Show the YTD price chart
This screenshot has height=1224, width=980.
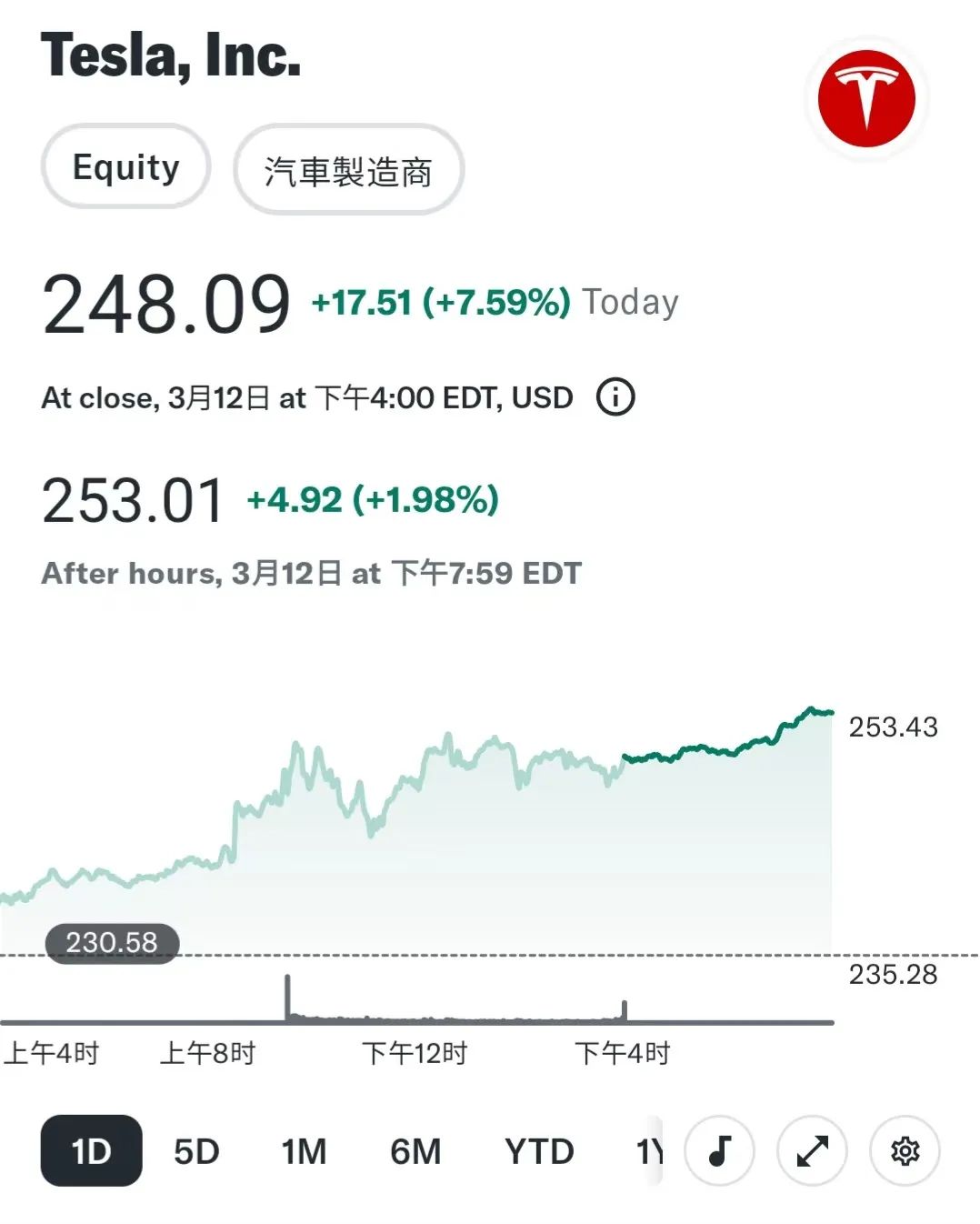539,1151
